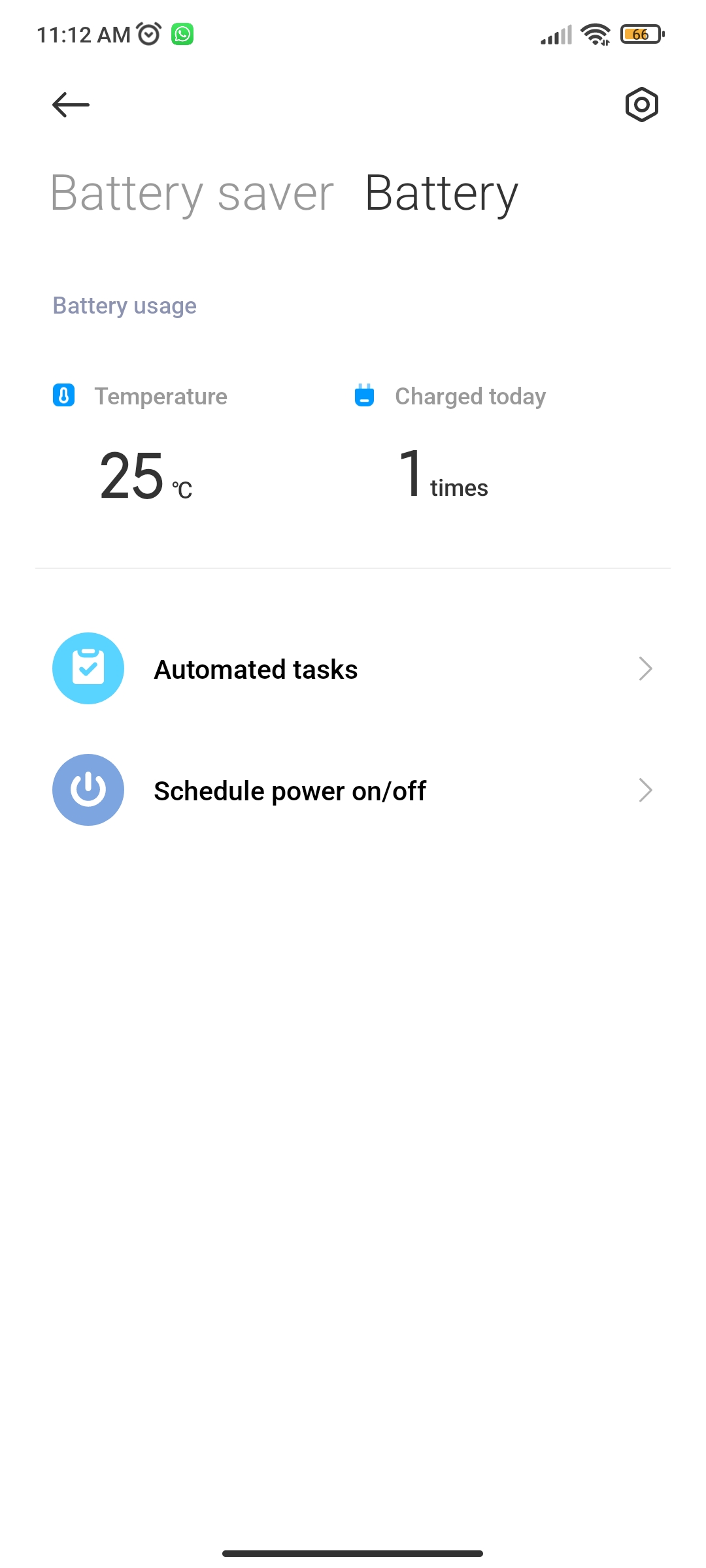Viewport: 706px width, 1568px height.
Task: Go back using the arrow
Action: coord(71,105)
